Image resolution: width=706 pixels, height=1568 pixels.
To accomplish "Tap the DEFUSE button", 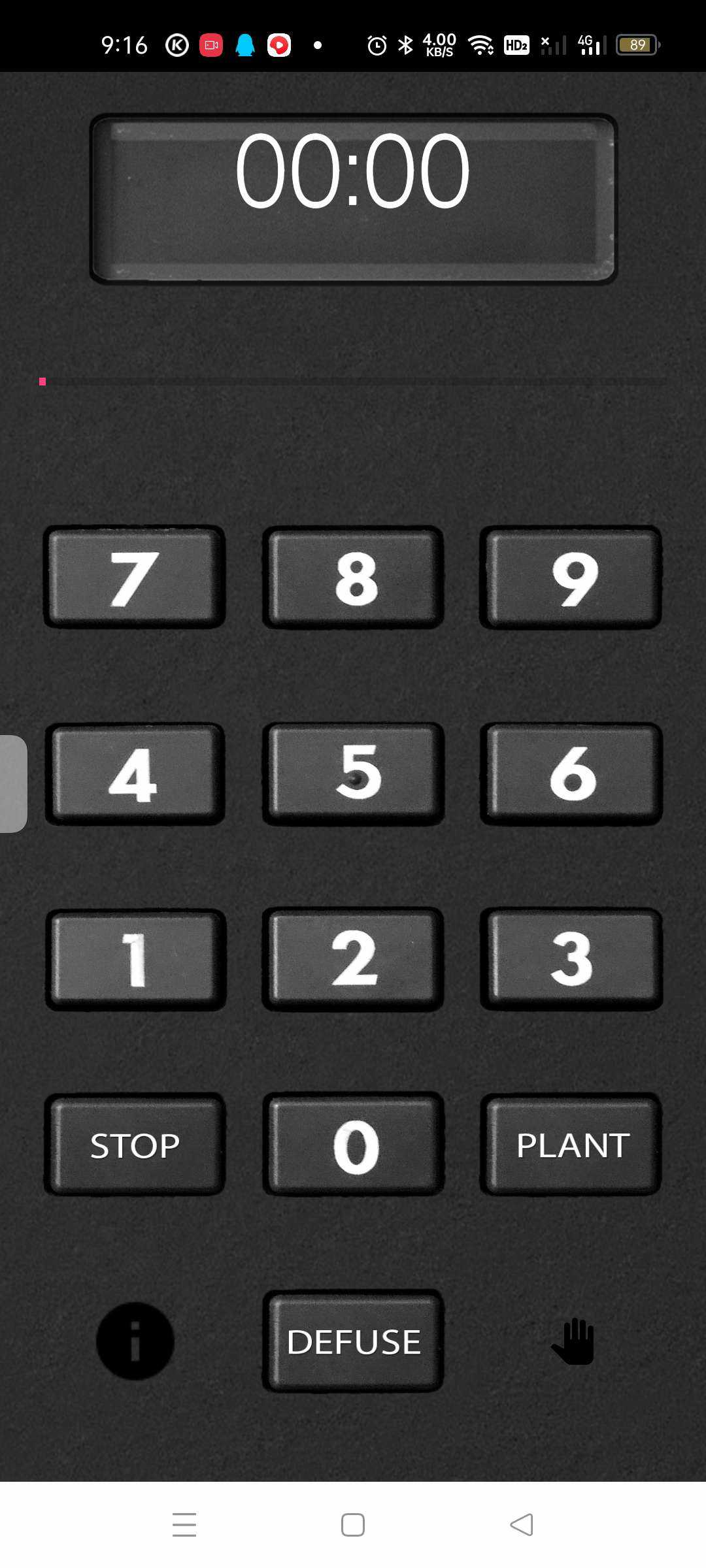I will coord(353,1341).
